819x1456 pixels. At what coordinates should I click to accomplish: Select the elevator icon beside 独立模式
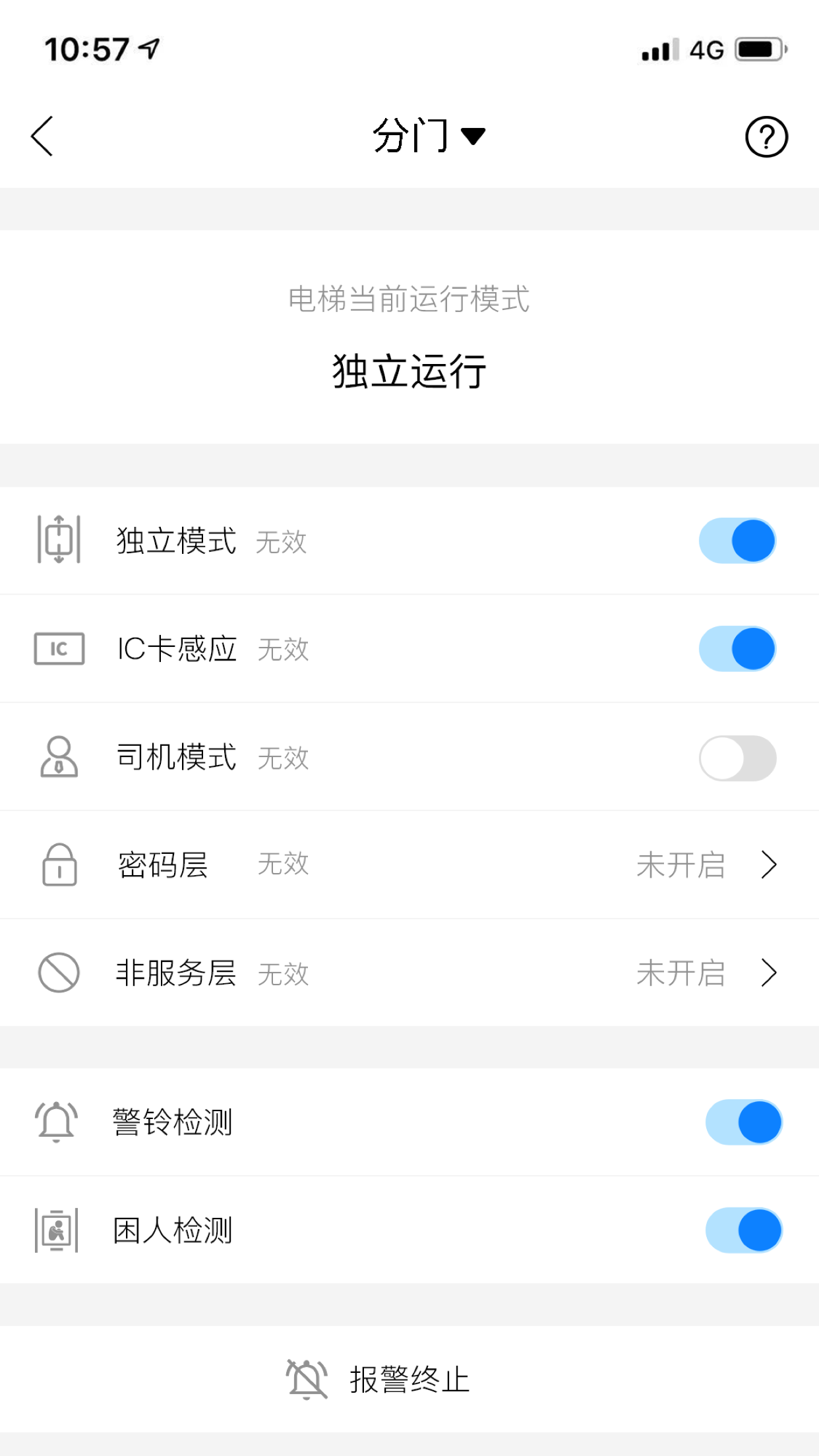[x=59, y=541]
